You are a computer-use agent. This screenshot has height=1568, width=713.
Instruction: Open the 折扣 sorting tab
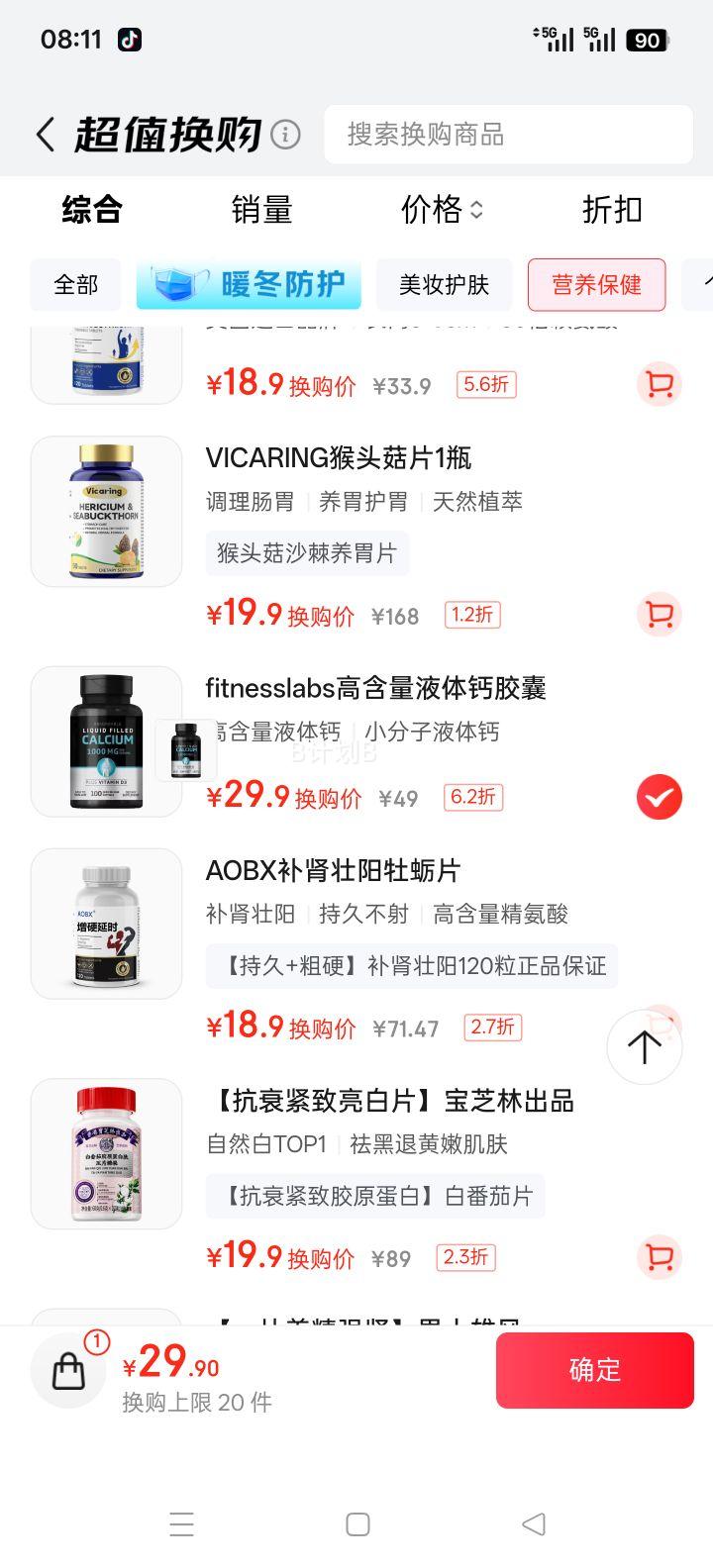point(611,210)
